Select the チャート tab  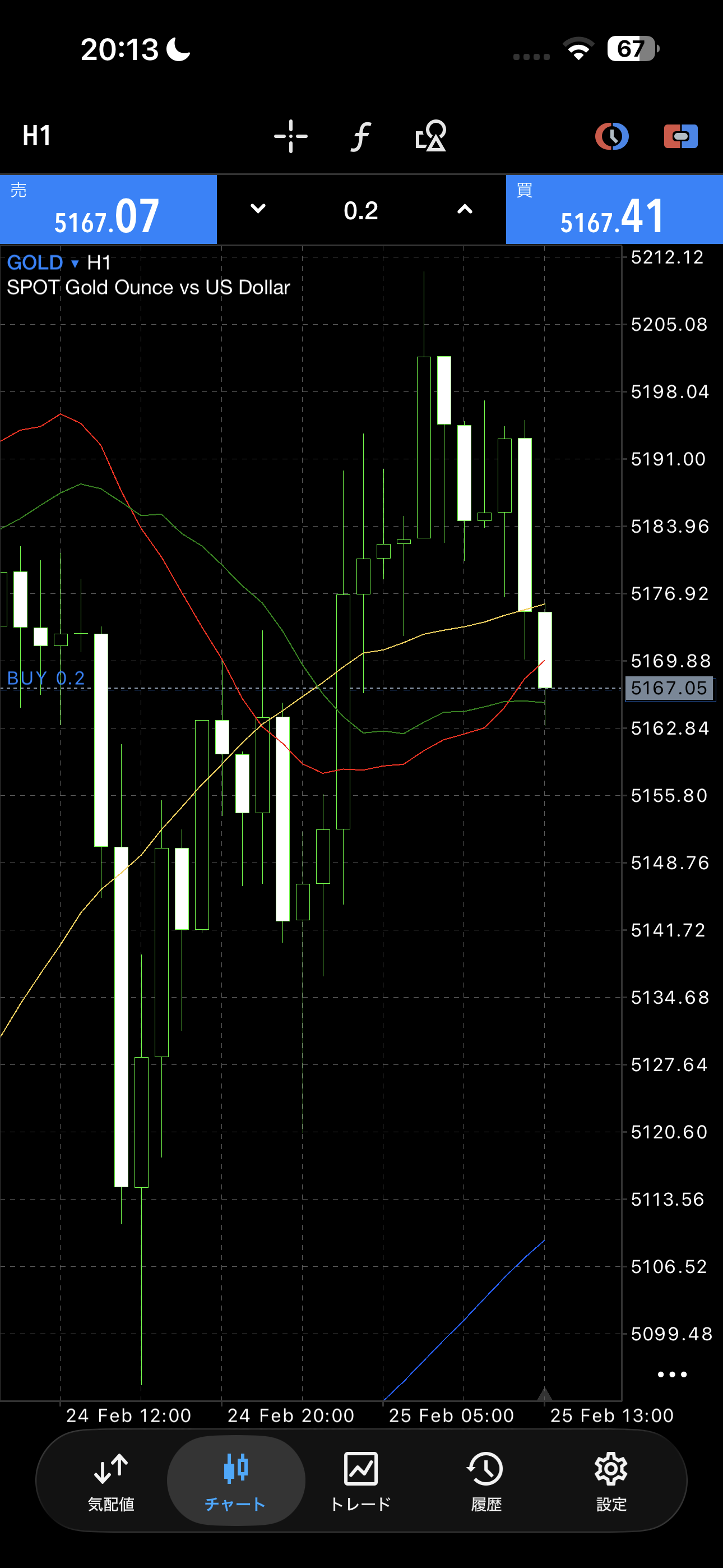click(235, 1481)
